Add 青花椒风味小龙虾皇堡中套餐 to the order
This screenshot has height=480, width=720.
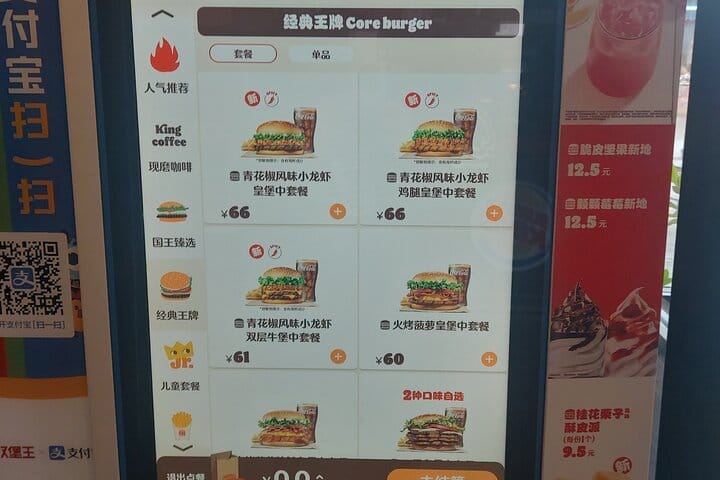[337, 211]
